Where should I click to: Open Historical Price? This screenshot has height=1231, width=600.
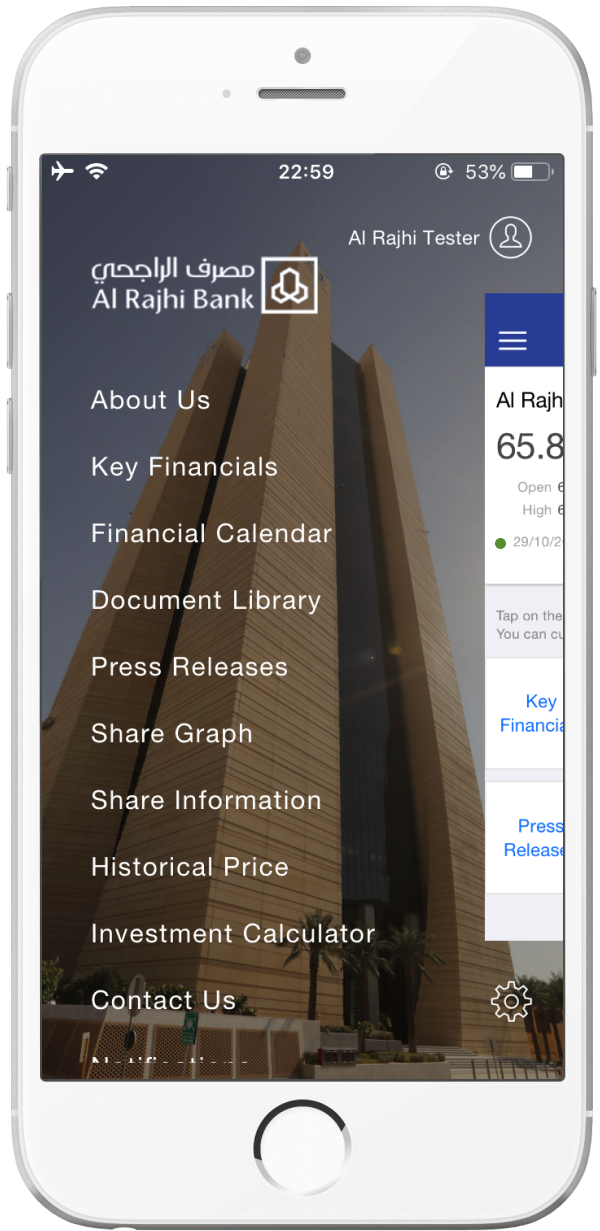click(x=189, y=867)
